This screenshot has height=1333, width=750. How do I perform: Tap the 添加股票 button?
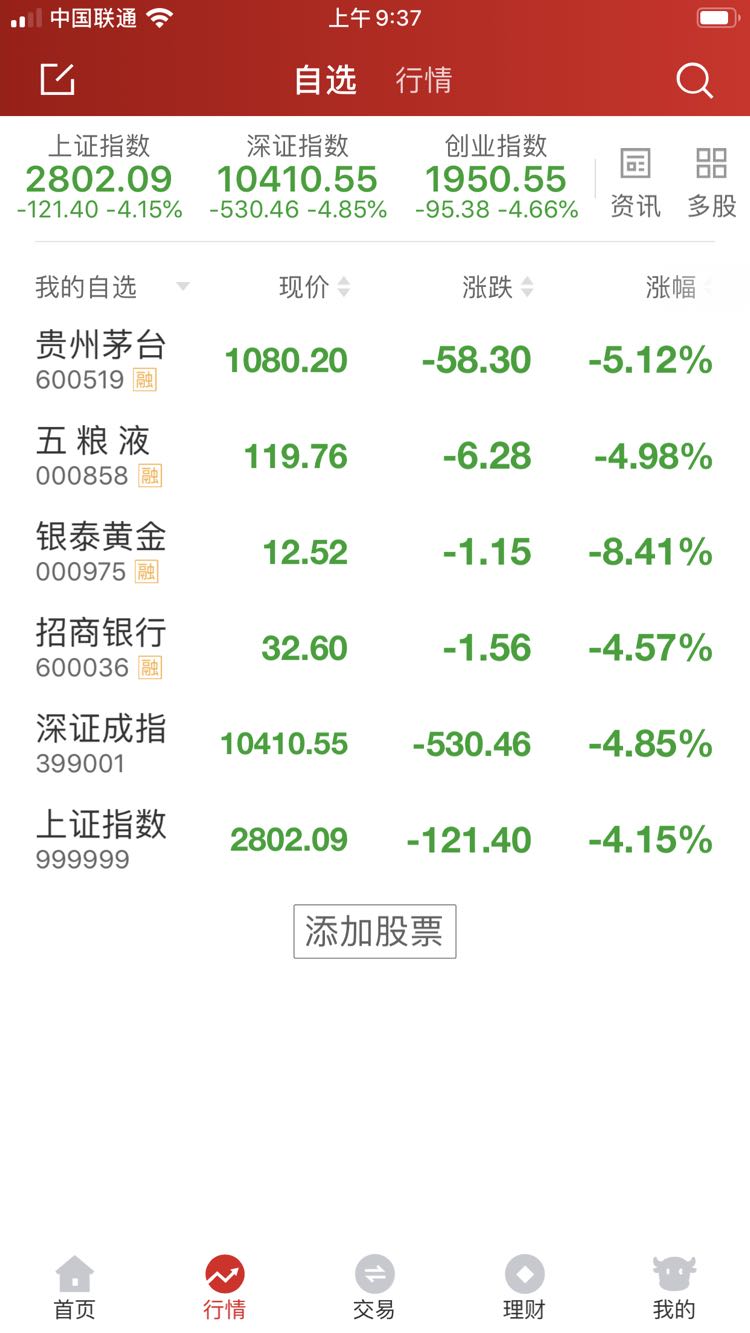click(375, 932)
